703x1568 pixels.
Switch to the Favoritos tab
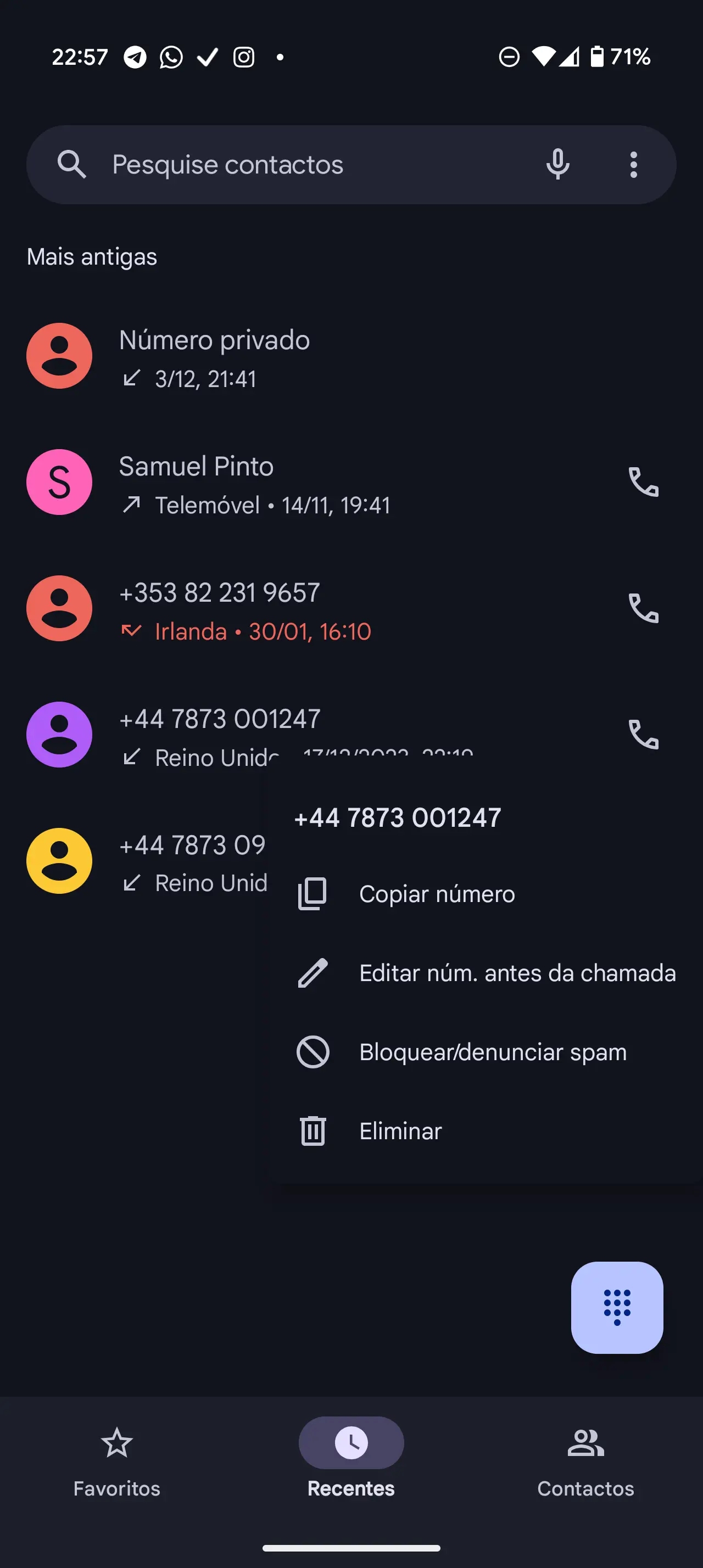click(x=117, y=1462)
